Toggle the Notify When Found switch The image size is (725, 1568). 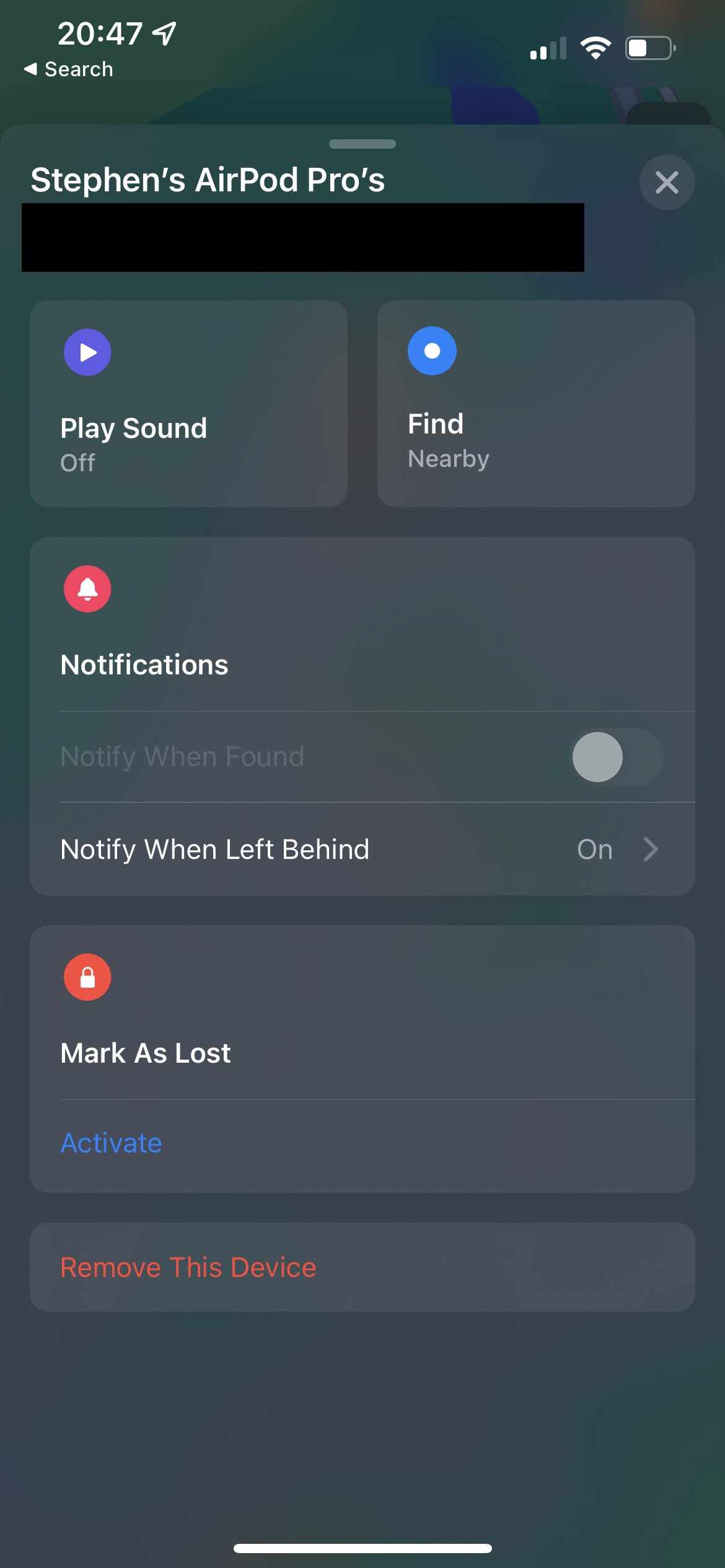point(616,757)
